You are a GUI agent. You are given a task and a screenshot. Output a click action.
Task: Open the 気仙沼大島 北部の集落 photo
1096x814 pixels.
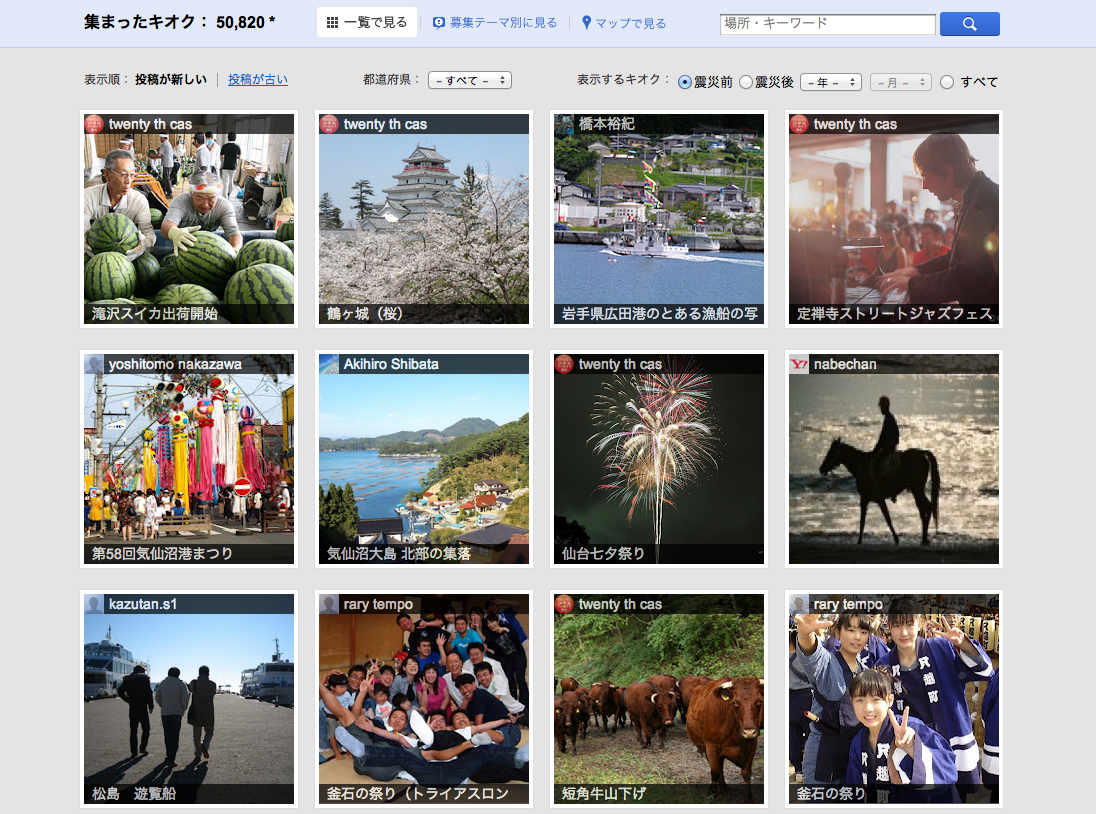click(x=424, y=458)
